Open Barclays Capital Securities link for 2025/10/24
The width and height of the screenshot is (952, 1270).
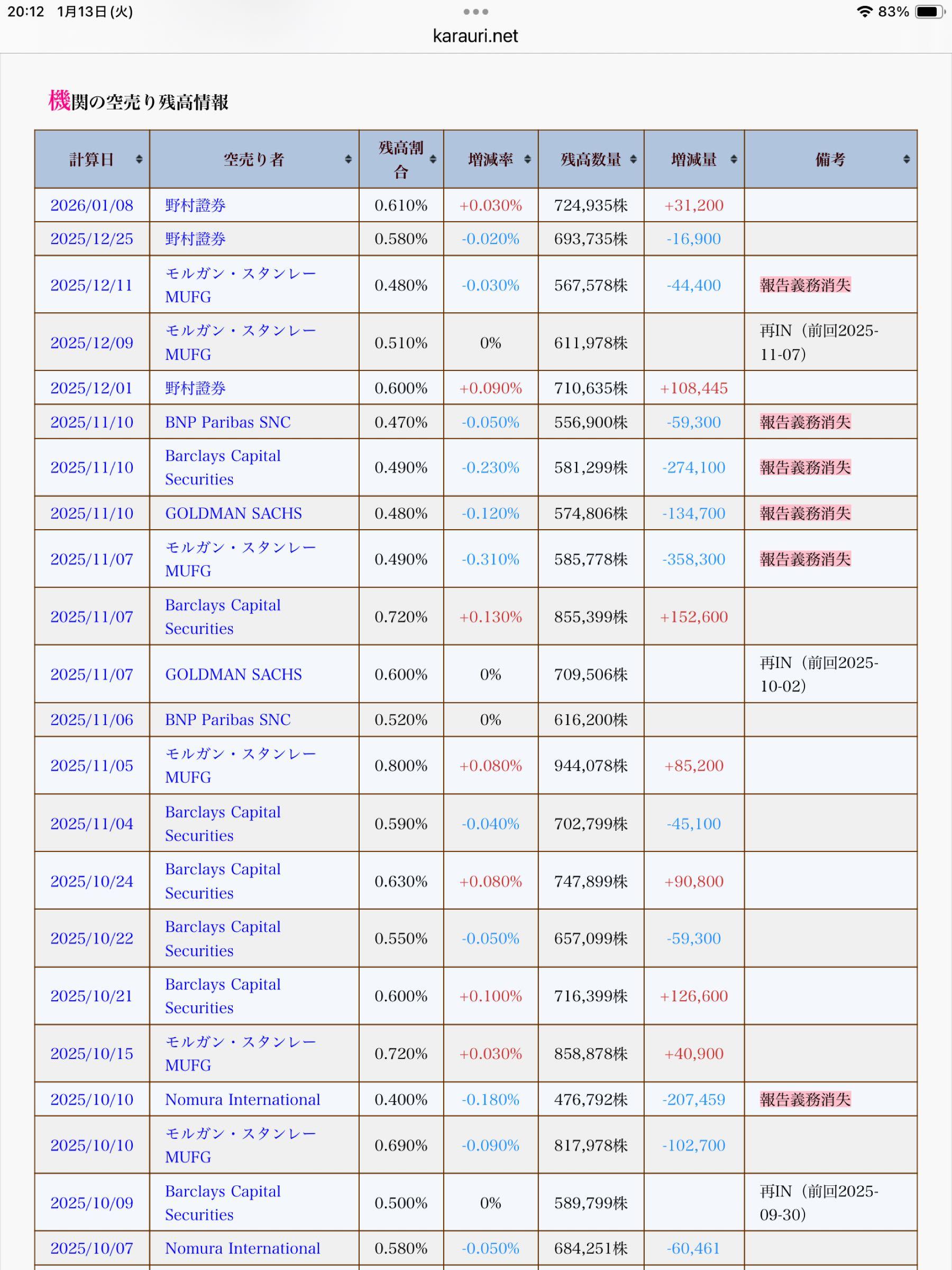point(223,881)
